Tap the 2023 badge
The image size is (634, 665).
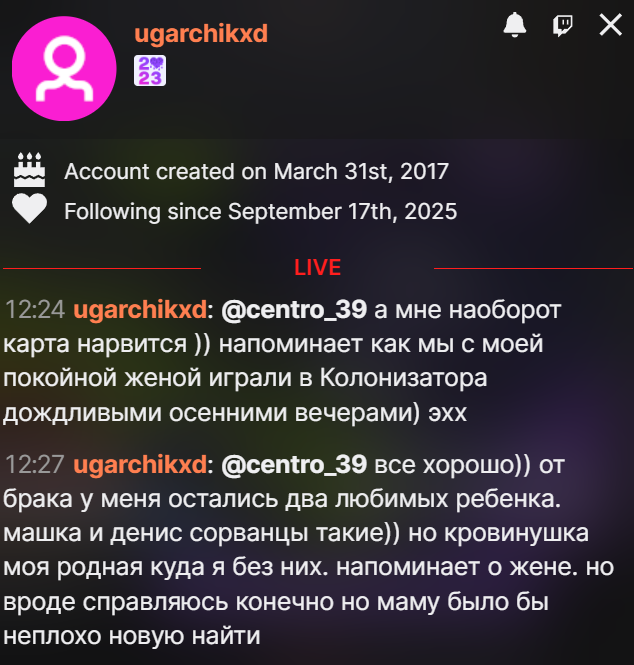(150, 70)
